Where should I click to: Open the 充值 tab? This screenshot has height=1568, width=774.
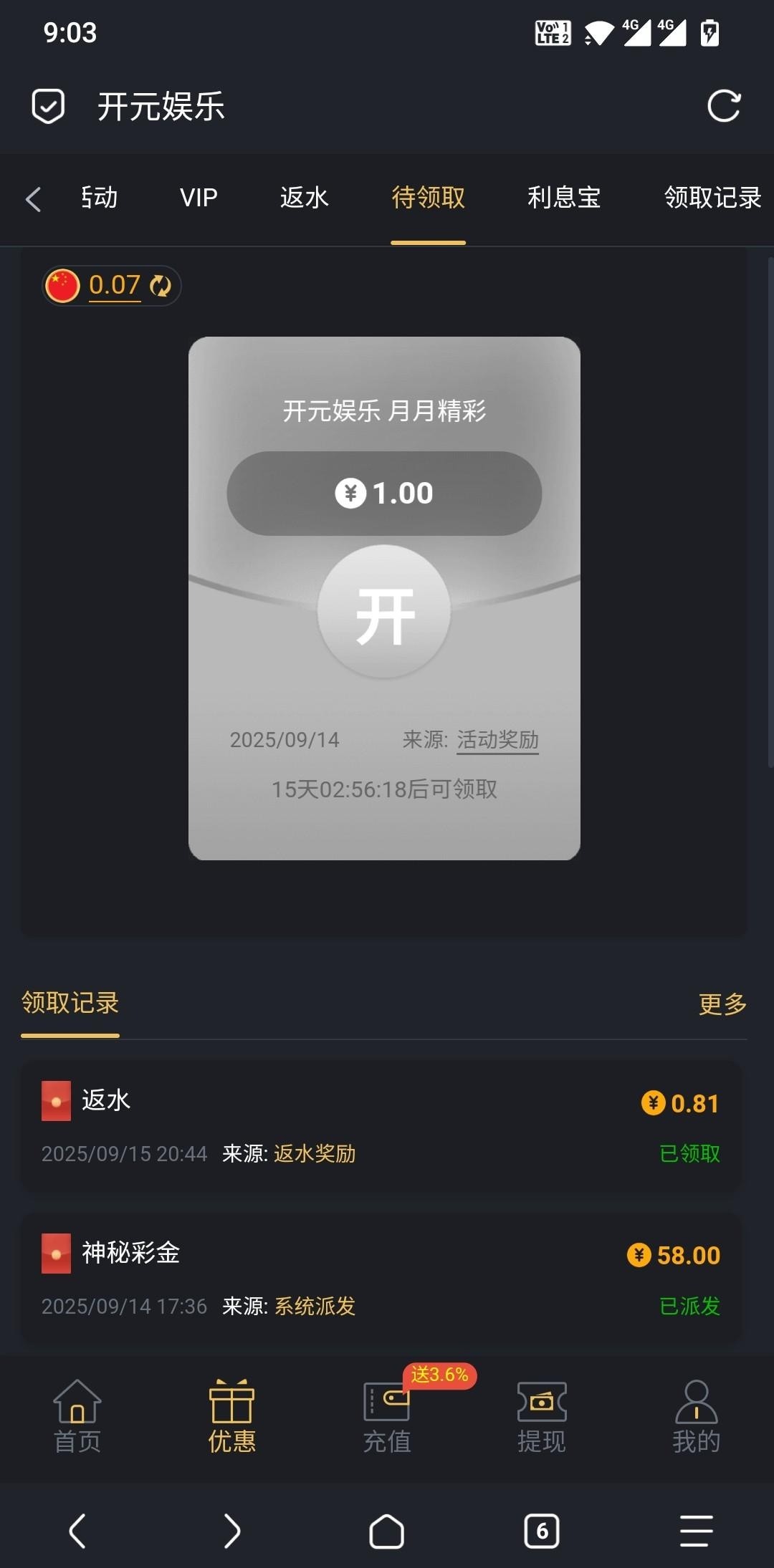pos(387,1417)
